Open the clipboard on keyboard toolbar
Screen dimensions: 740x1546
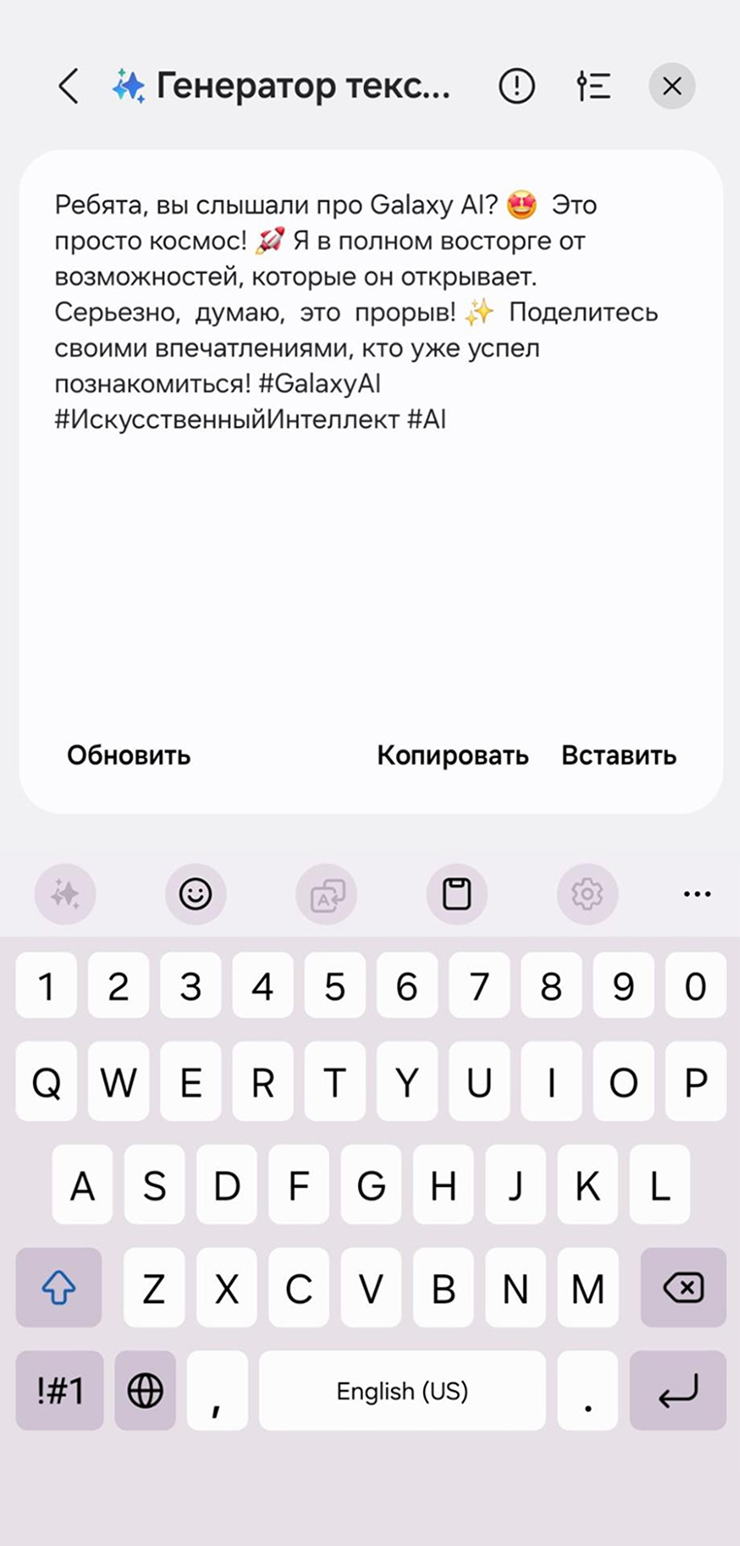(457, 894)
